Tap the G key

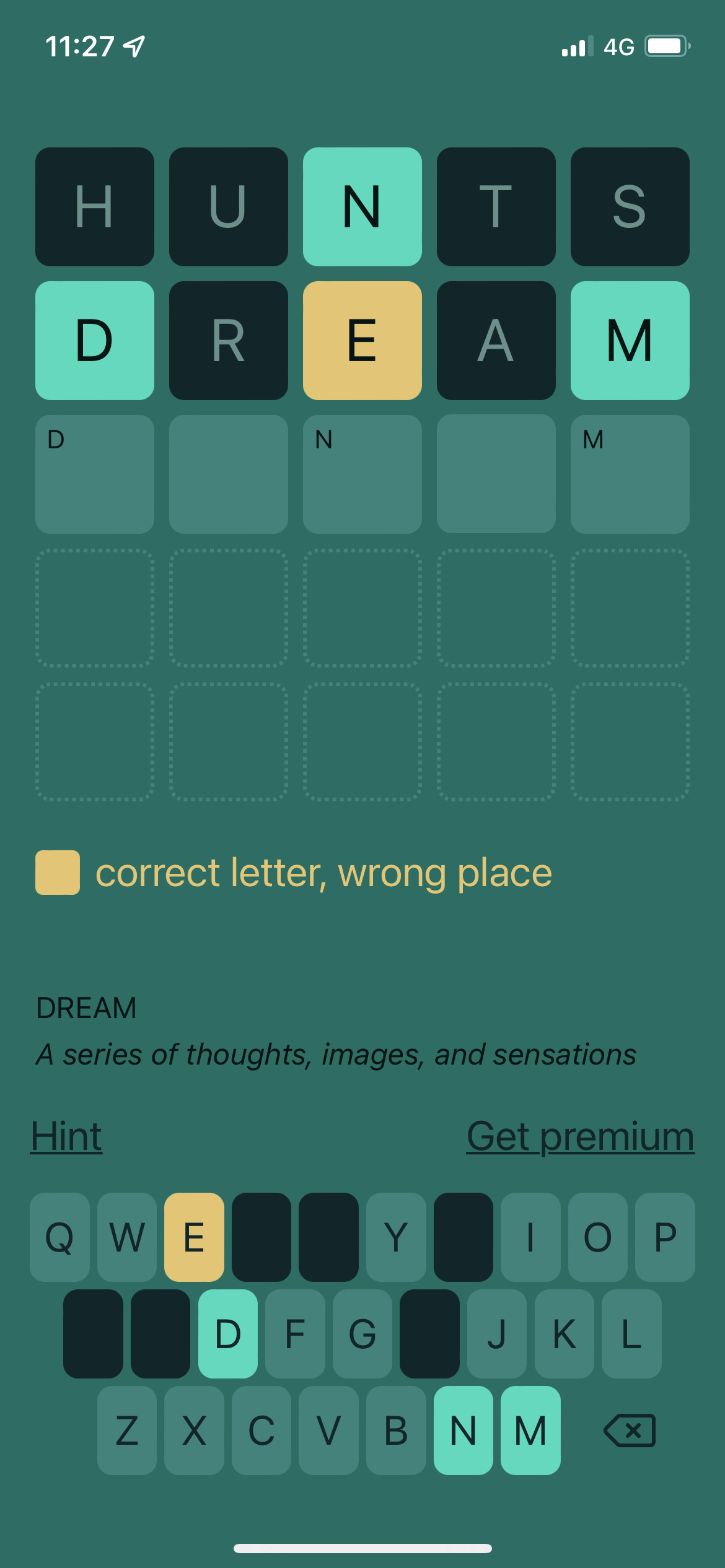pyautogui.click(x=362, y=1333)
